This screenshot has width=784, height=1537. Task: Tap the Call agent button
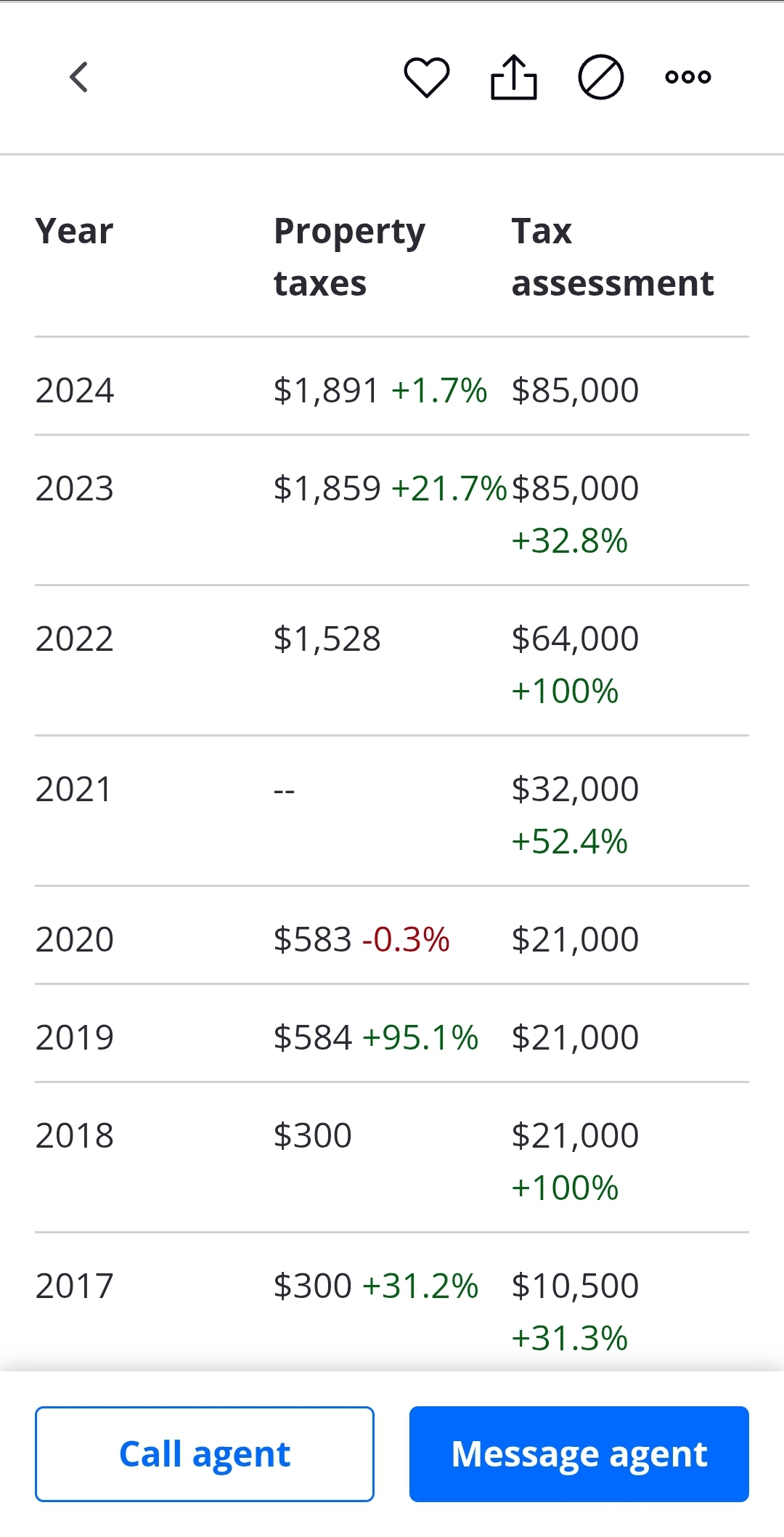[205, 1454]
